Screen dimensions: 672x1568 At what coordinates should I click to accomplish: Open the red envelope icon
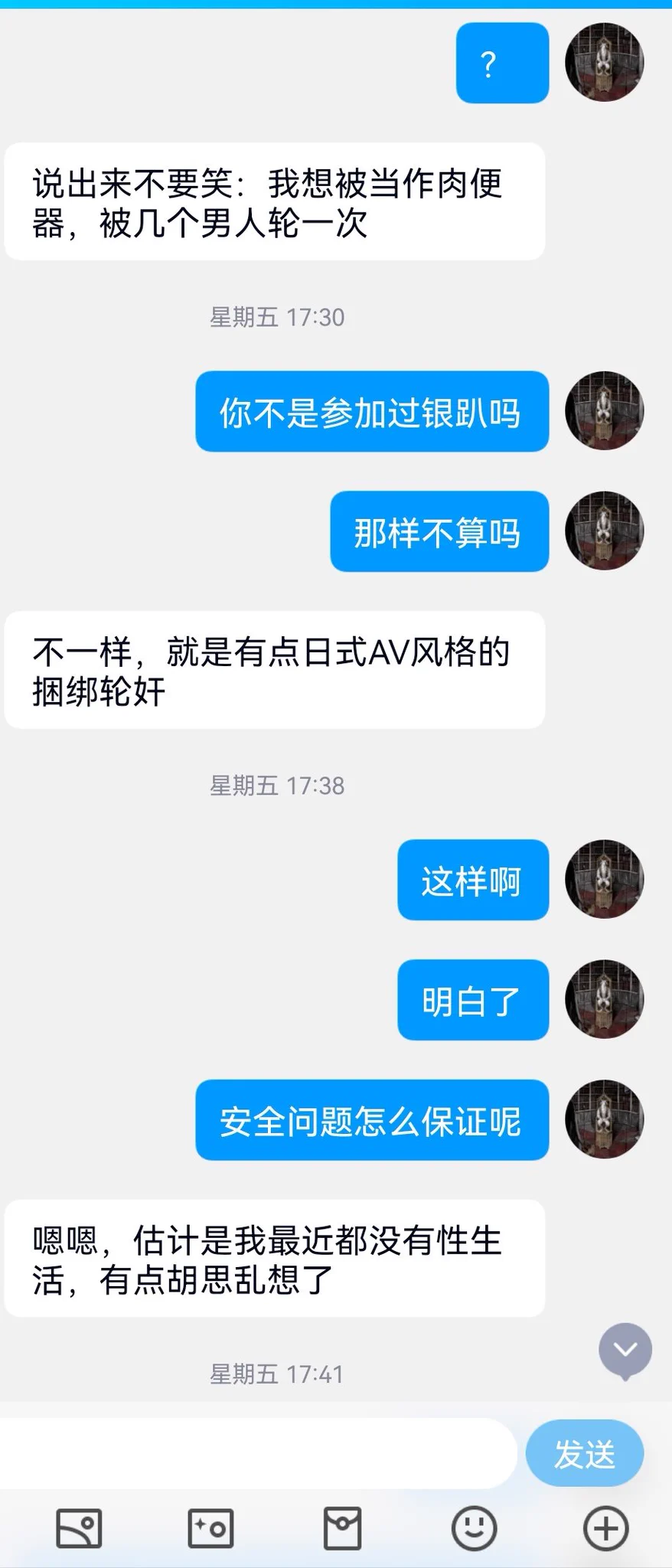click(342, 1529)
